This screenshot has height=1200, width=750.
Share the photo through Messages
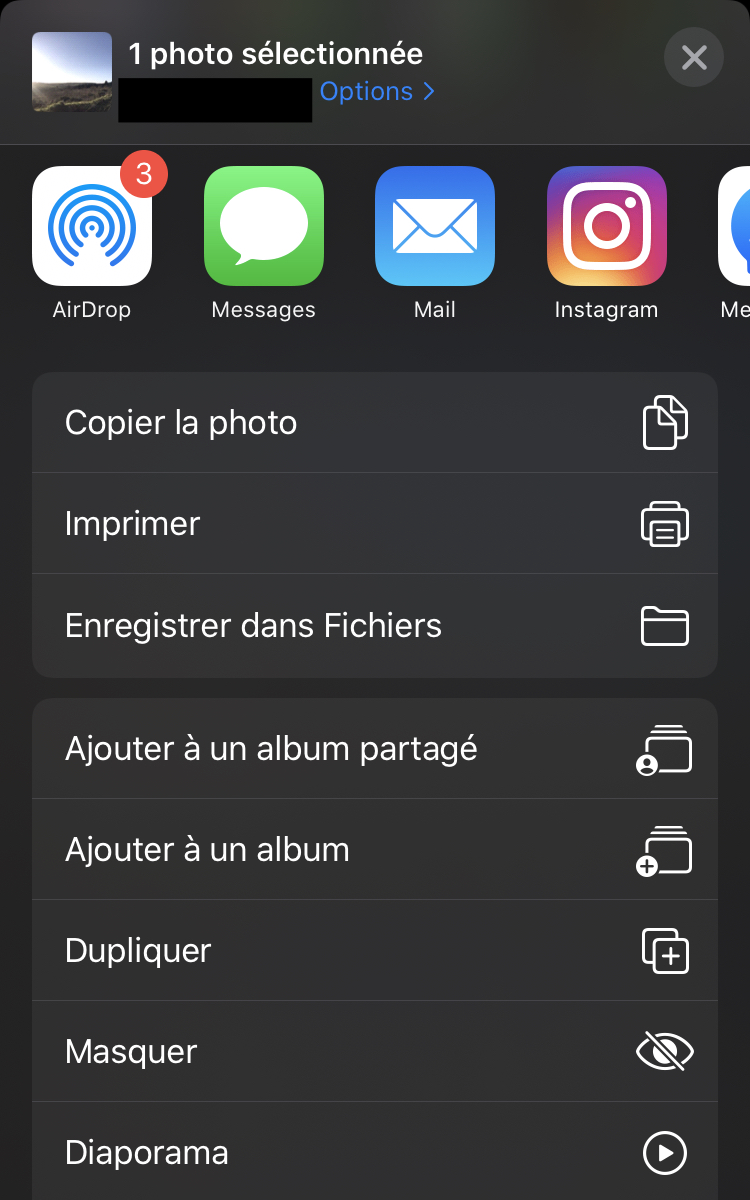pyautogui.click(x=264, y=226)
